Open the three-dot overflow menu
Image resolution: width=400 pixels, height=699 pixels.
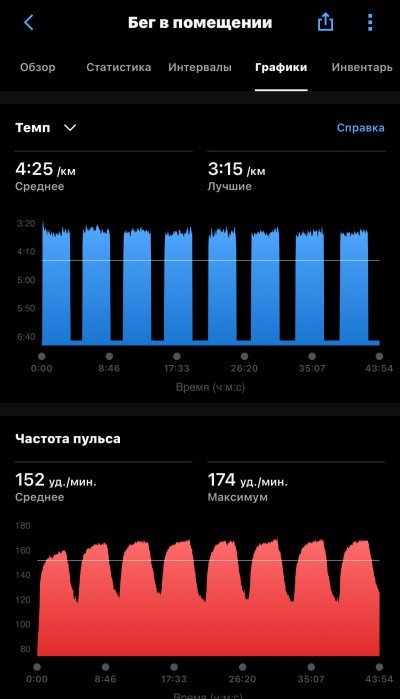pos(370,22)
